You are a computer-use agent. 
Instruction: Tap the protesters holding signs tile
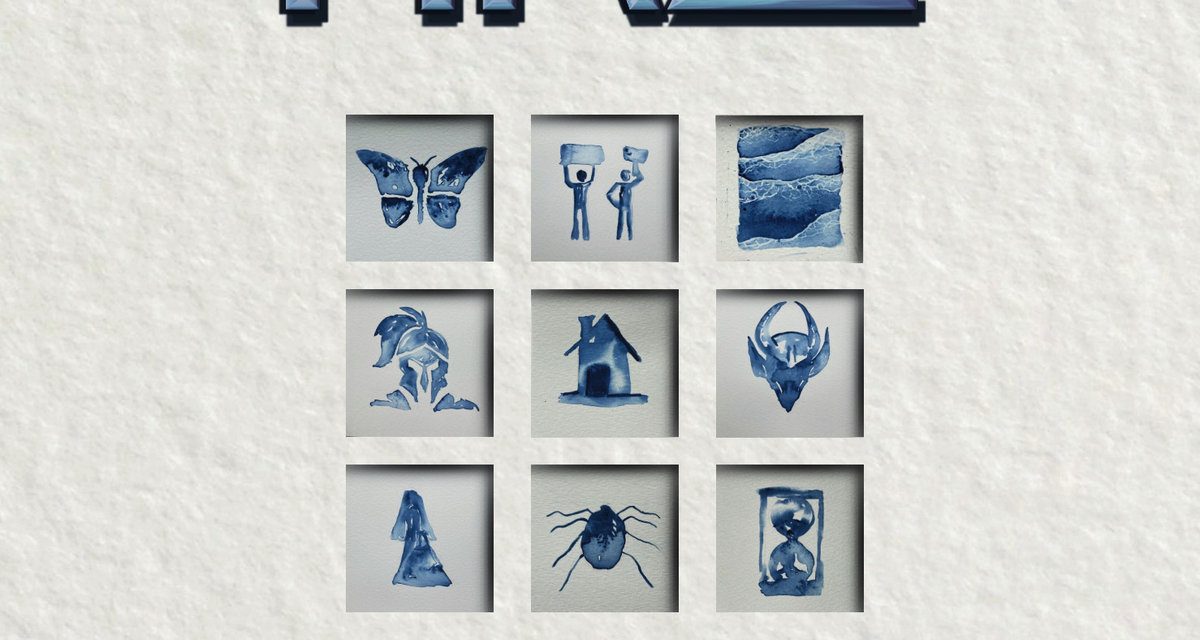604,188
